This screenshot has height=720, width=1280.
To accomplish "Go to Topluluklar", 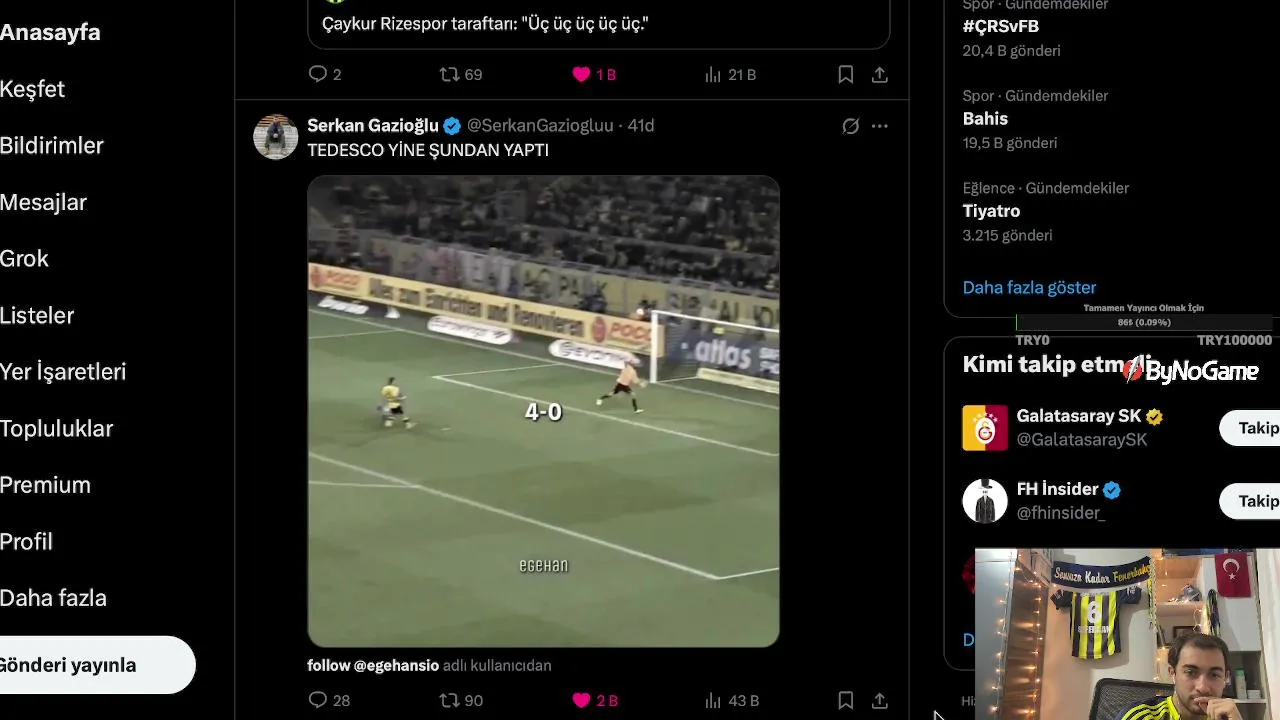I will pos(57,428).
